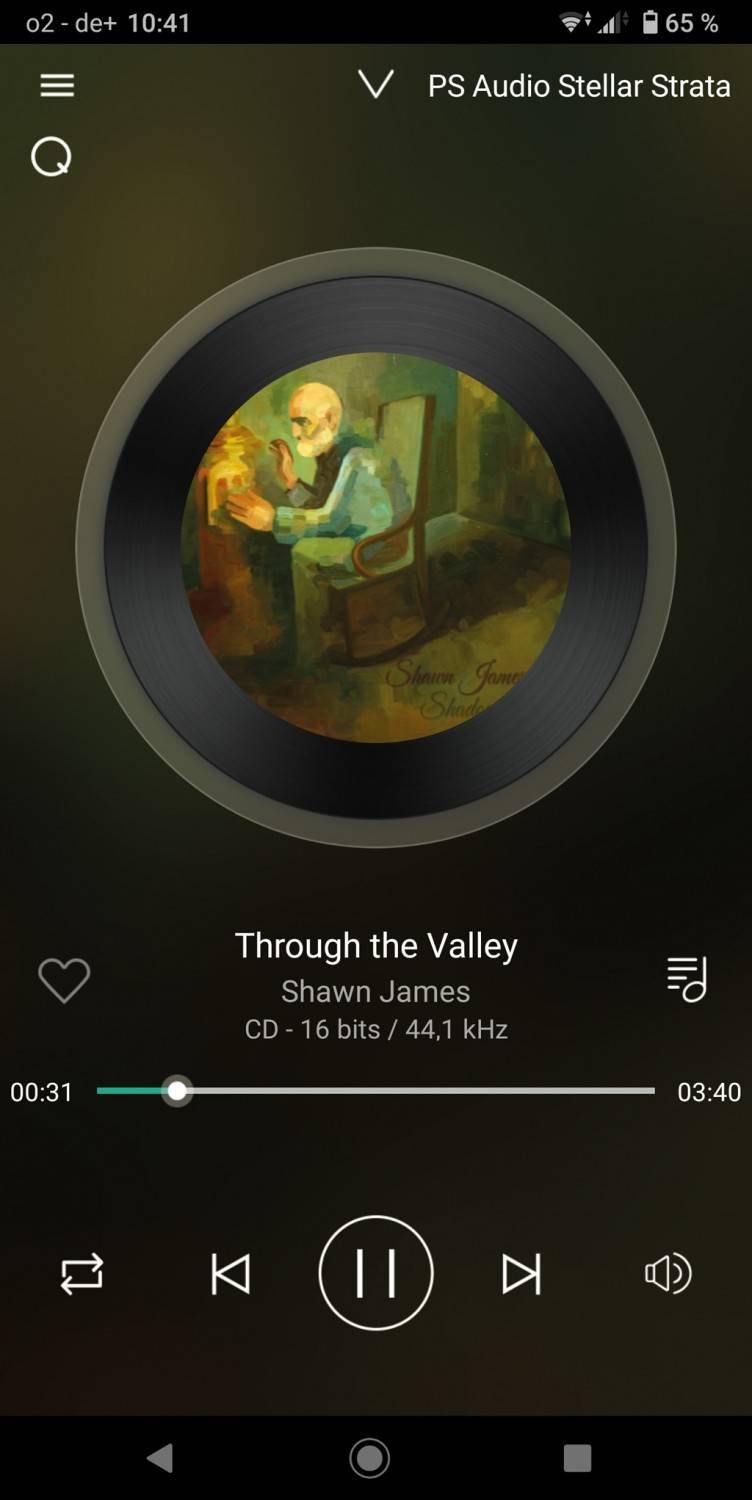The width and height of the screenshot is (752, 1500).
Task: Add Through the Valley to favorites
Action: (64, 980)
